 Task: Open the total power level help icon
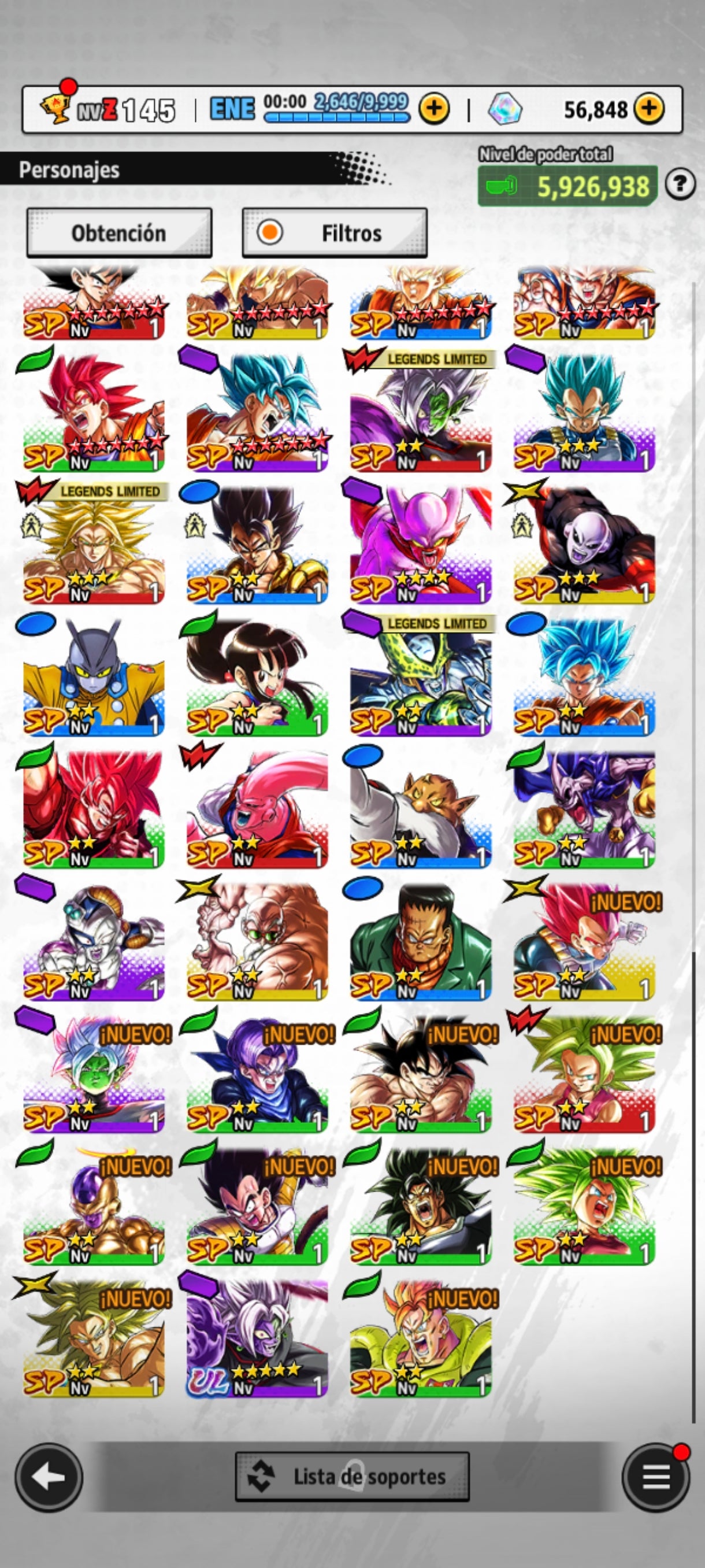click(x=680, y=184)
